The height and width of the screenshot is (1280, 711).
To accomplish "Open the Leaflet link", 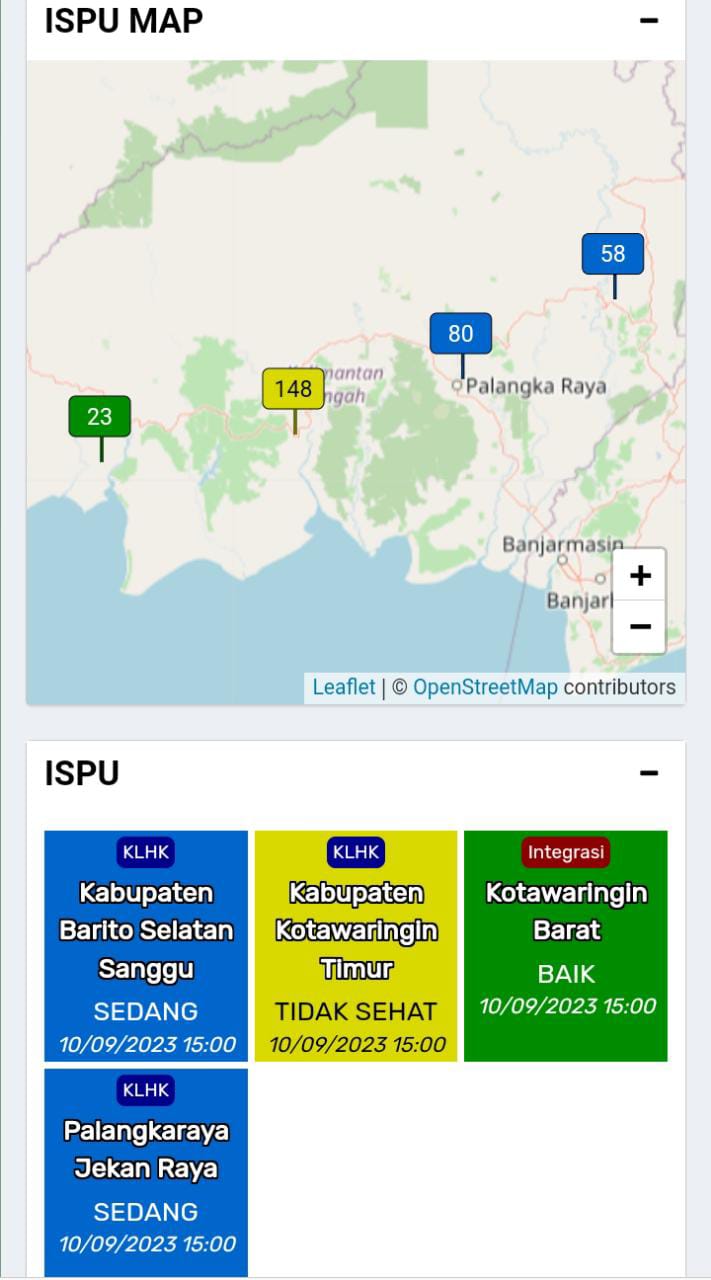I will coord(343,687).
